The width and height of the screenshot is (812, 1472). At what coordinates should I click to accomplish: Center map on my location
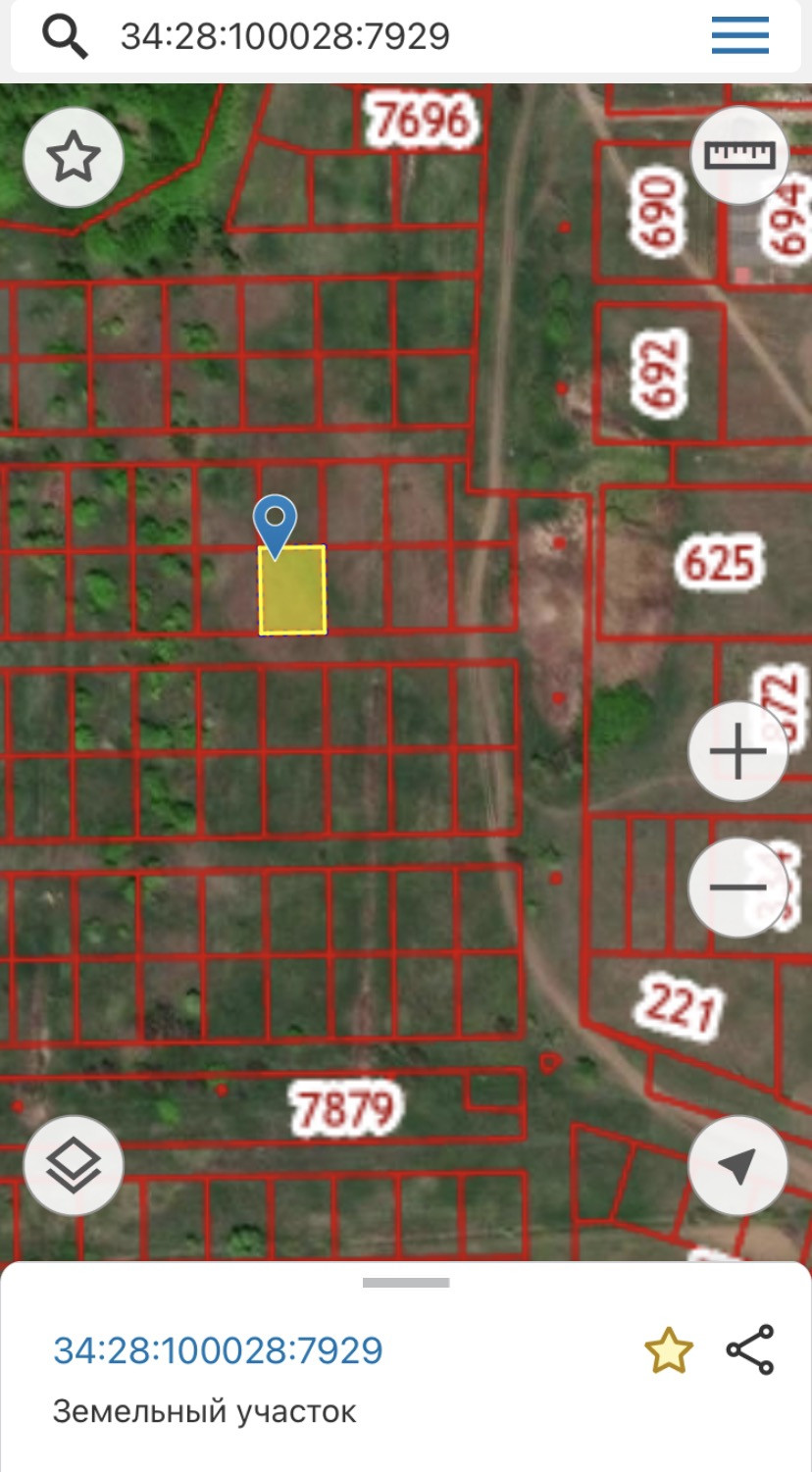(737, 1166)
